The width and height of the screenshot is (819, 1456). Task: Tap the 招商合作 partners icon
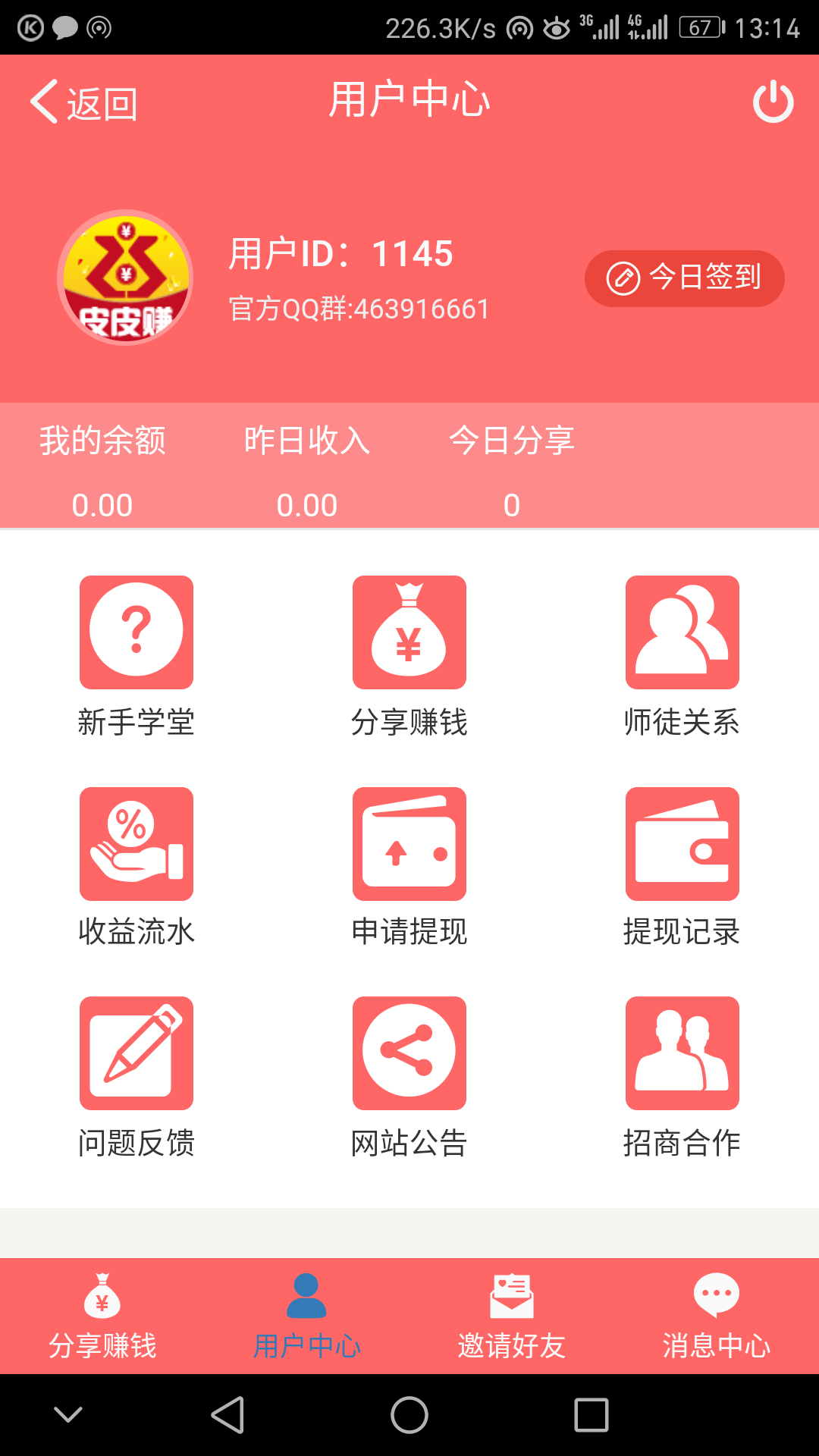click(682, 1052)
